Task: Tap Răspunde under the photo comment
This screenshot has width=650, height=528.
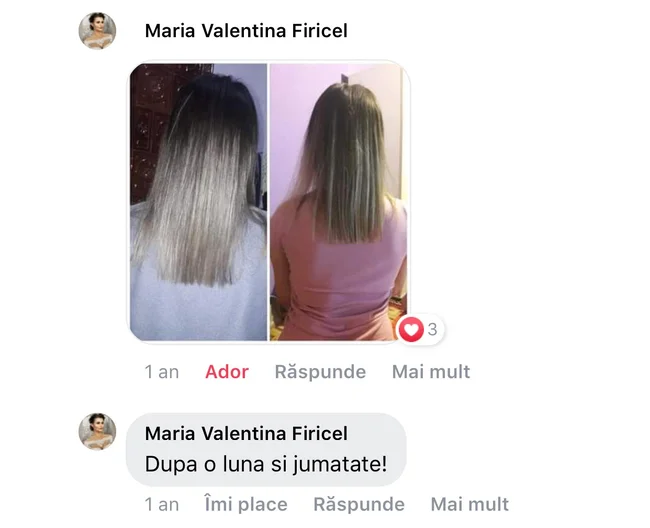Action: [x=320, y=372]
